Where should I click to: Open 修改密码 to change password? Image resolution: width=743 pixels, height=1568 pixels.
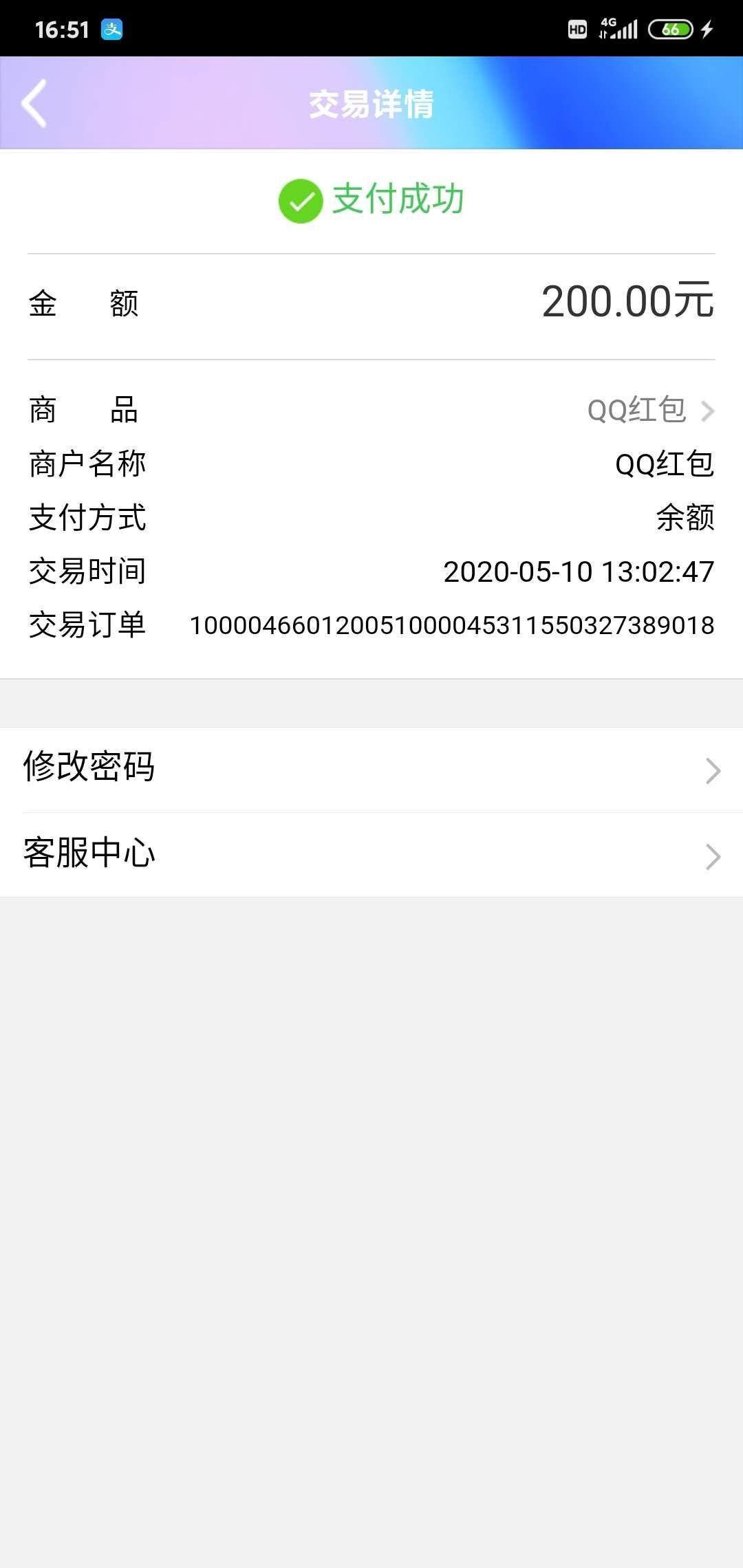371,770
